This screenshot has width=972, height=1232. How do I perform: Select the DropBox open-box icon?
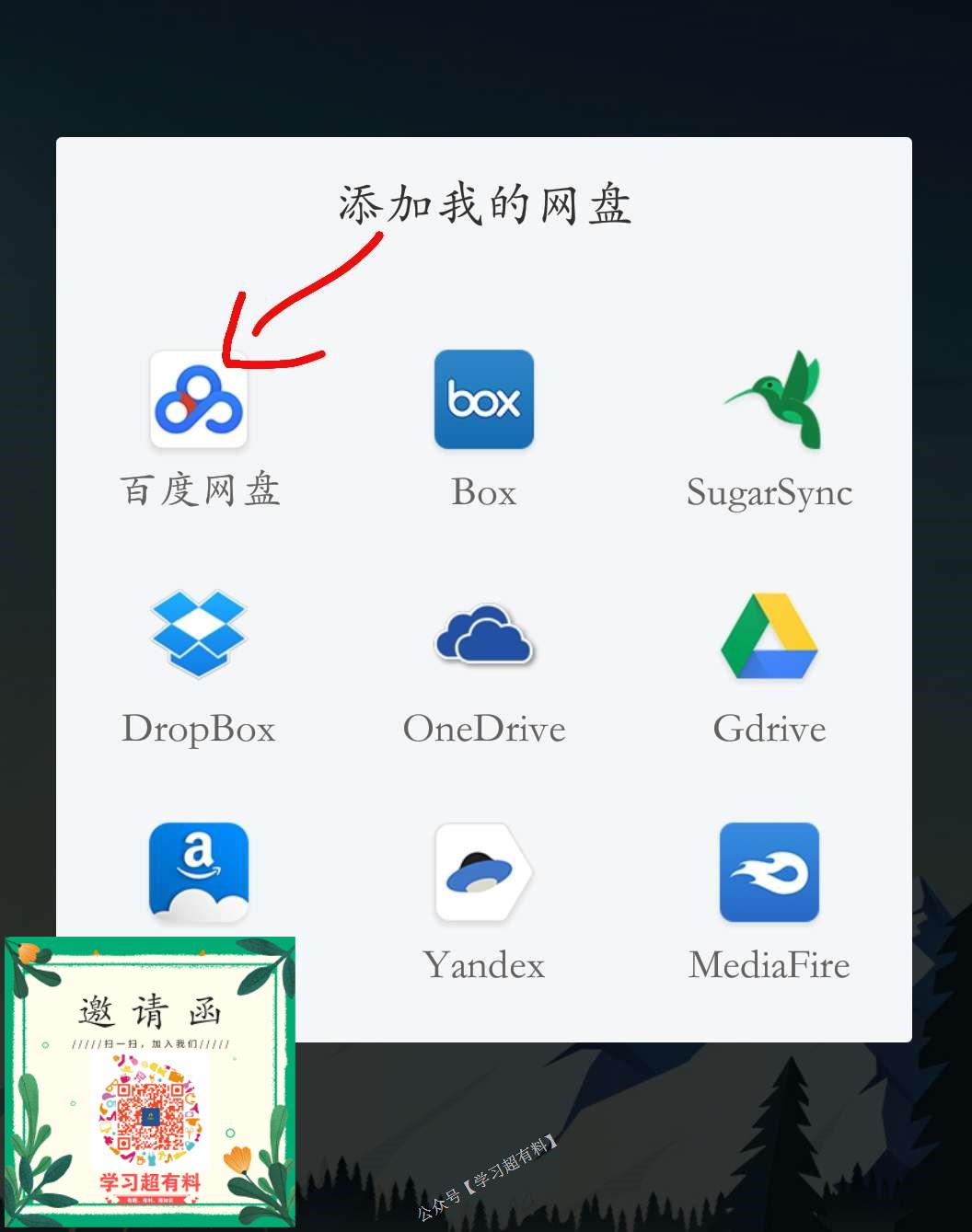click(x=199, y=635)
